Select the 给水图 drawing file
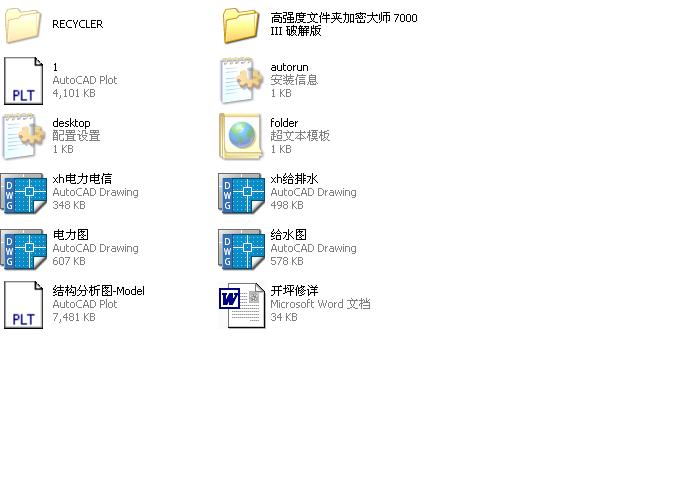Screen dimensions: 676x503 [x=241, y=249]
